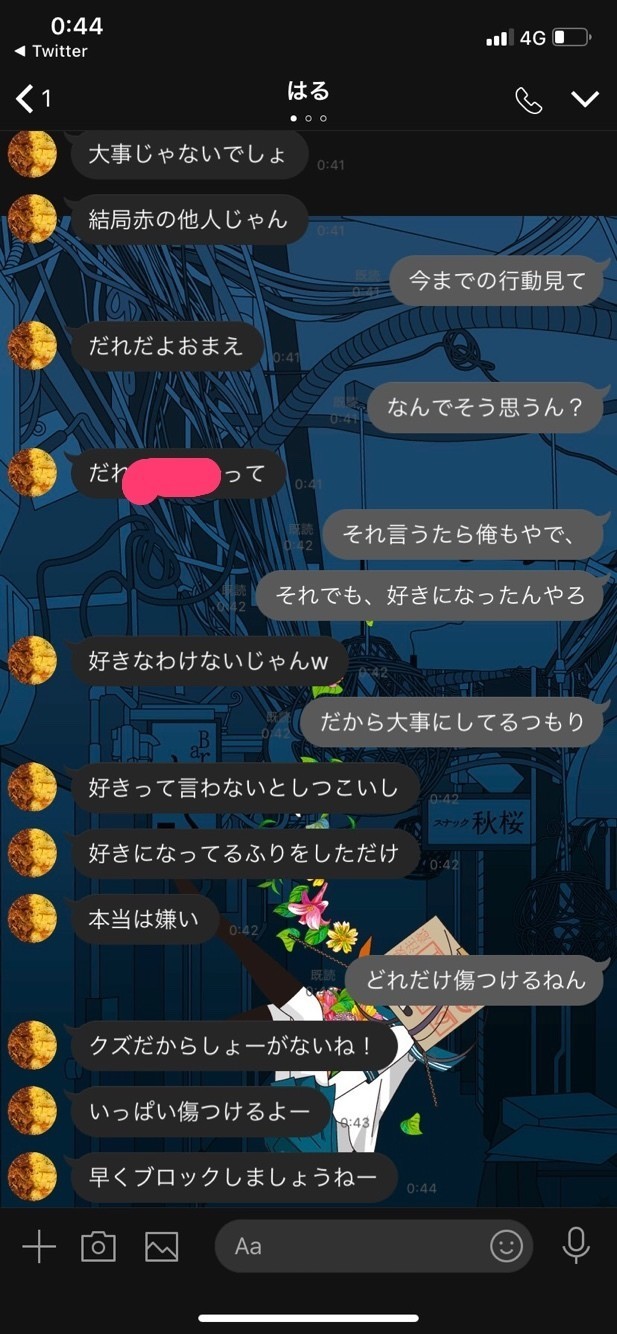Open the avatar beside 大事じゃないでしょ
The height and width of the screenshot is (1334, 617).
pos(32,153)
